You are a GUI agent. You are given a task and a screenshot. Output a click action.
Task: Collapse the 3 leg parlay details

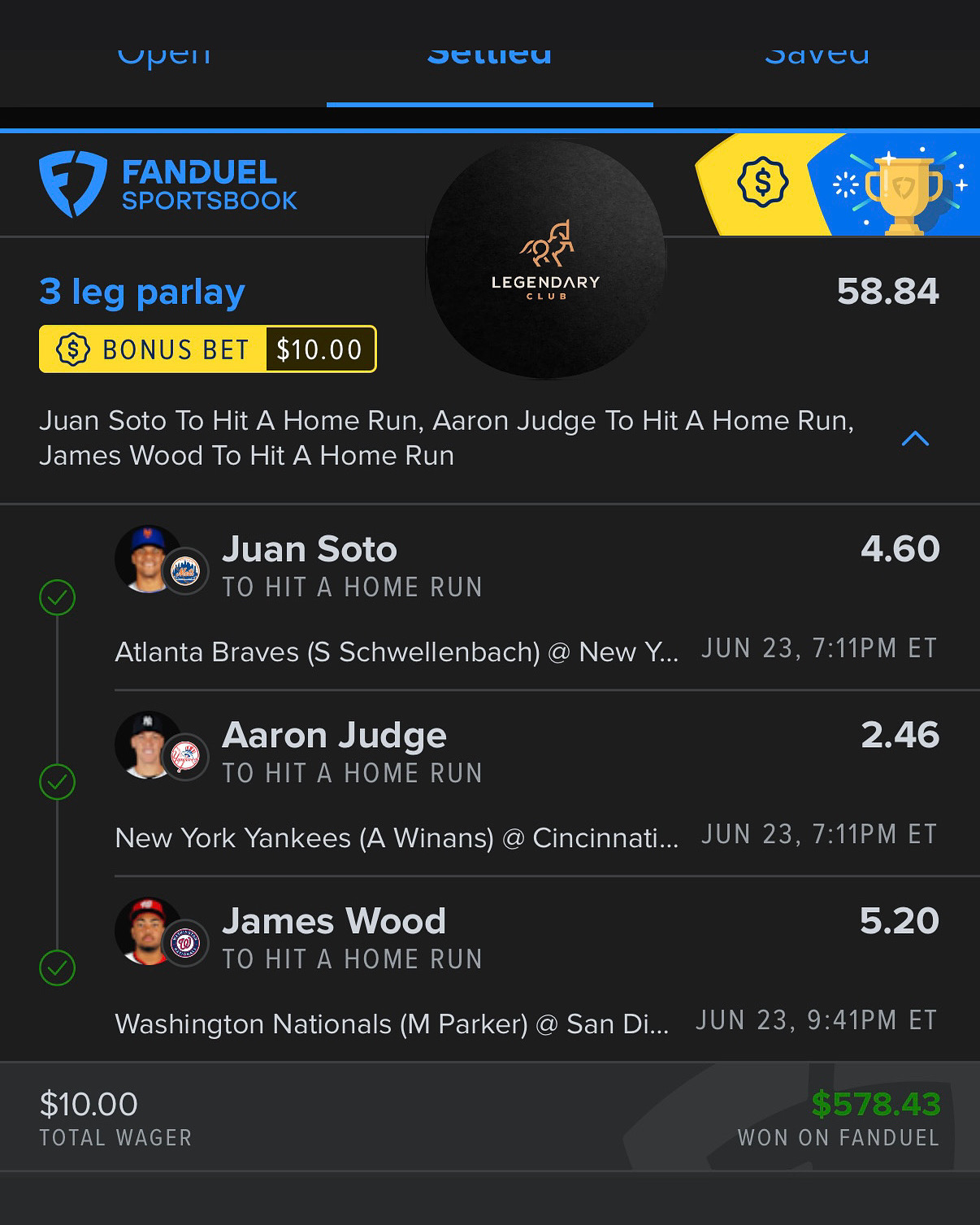coord(915,439)
